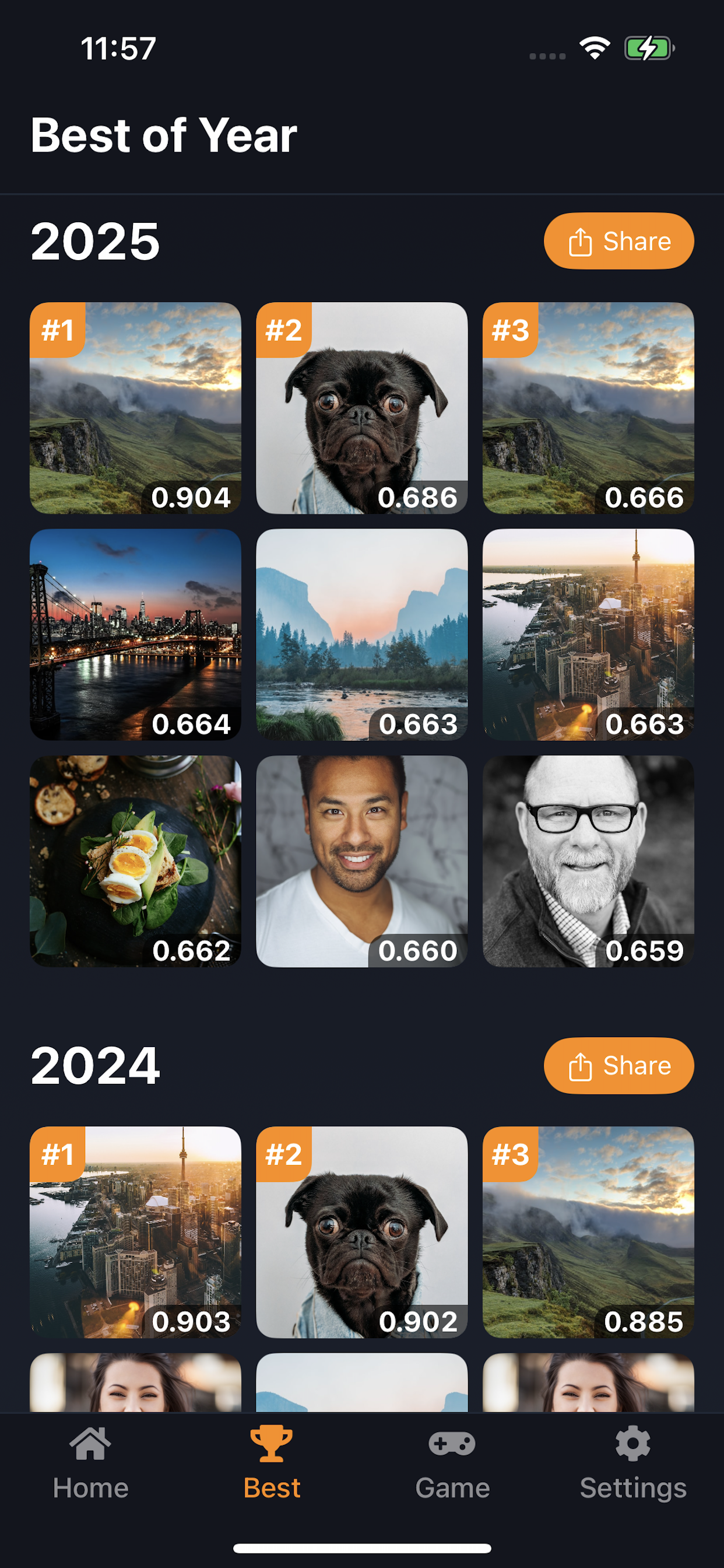View the 2025 aerial city photo scored 0.663

pyautogui.click(x=588, y=634)
